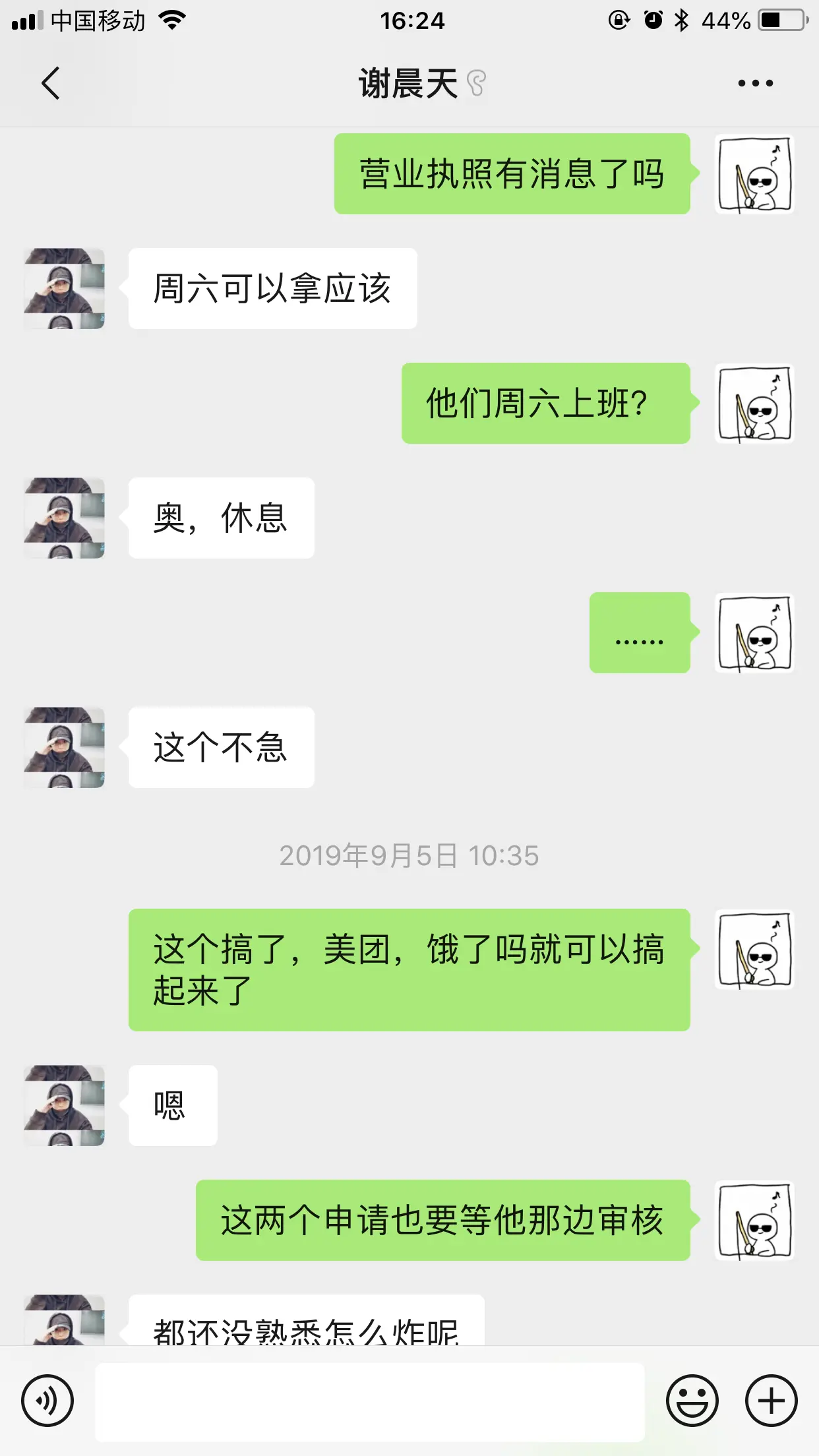The width and height of the screenshot is (819, 1456).
Task: Go back to the chat list
Action: click(x=50, y=84)
